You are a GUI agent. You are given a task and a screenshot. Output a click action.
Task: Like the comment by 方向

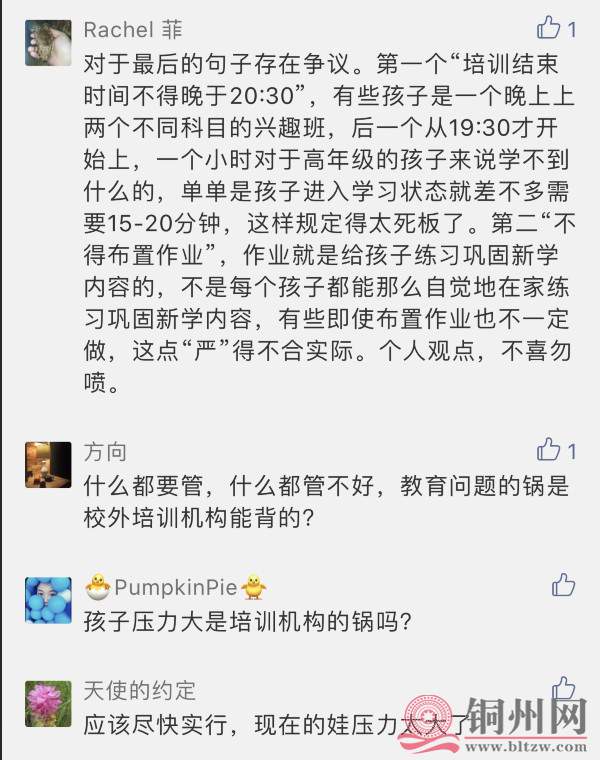pyautogui.click(x=549, y=449)
